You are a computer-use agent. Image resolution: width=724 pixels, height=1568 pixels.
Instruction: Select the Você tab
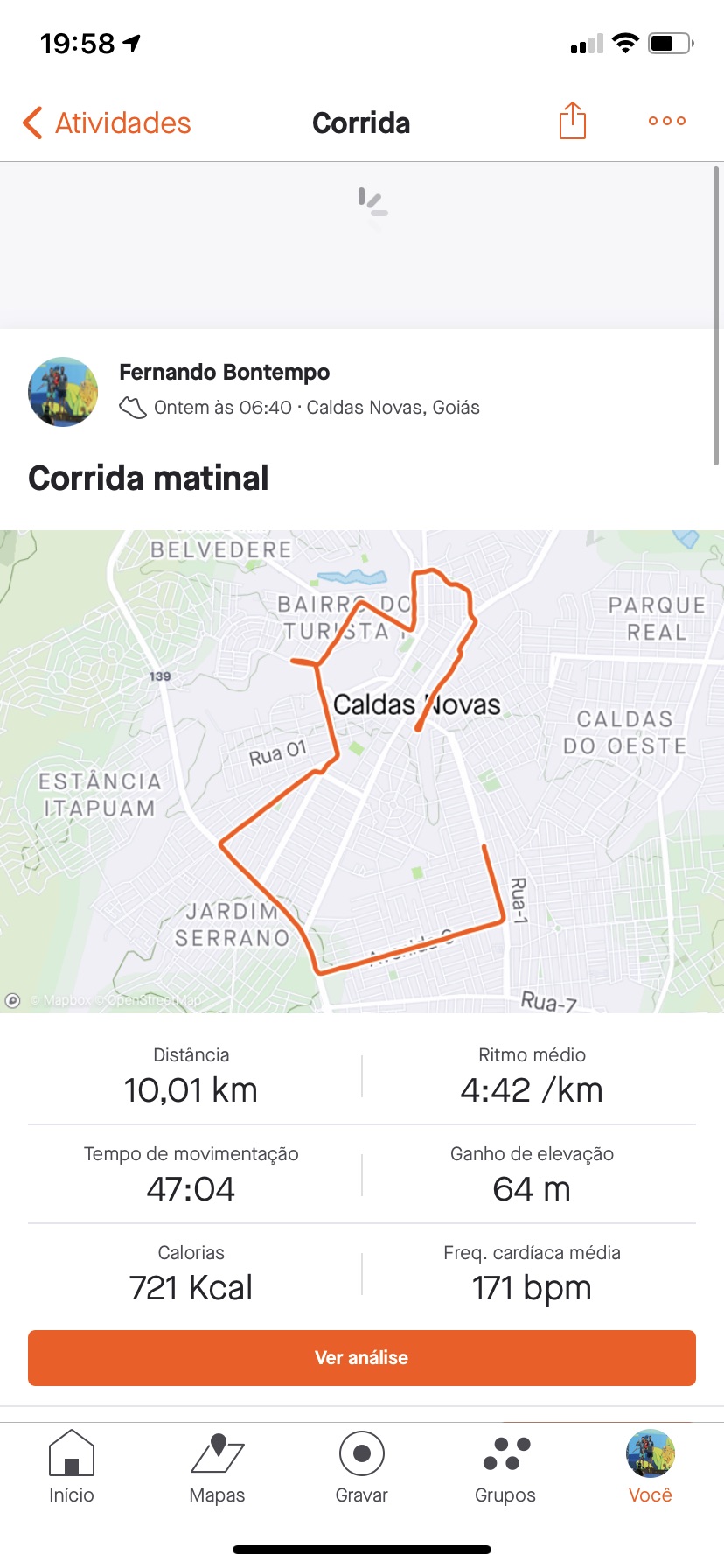[x=651, y=1467]
